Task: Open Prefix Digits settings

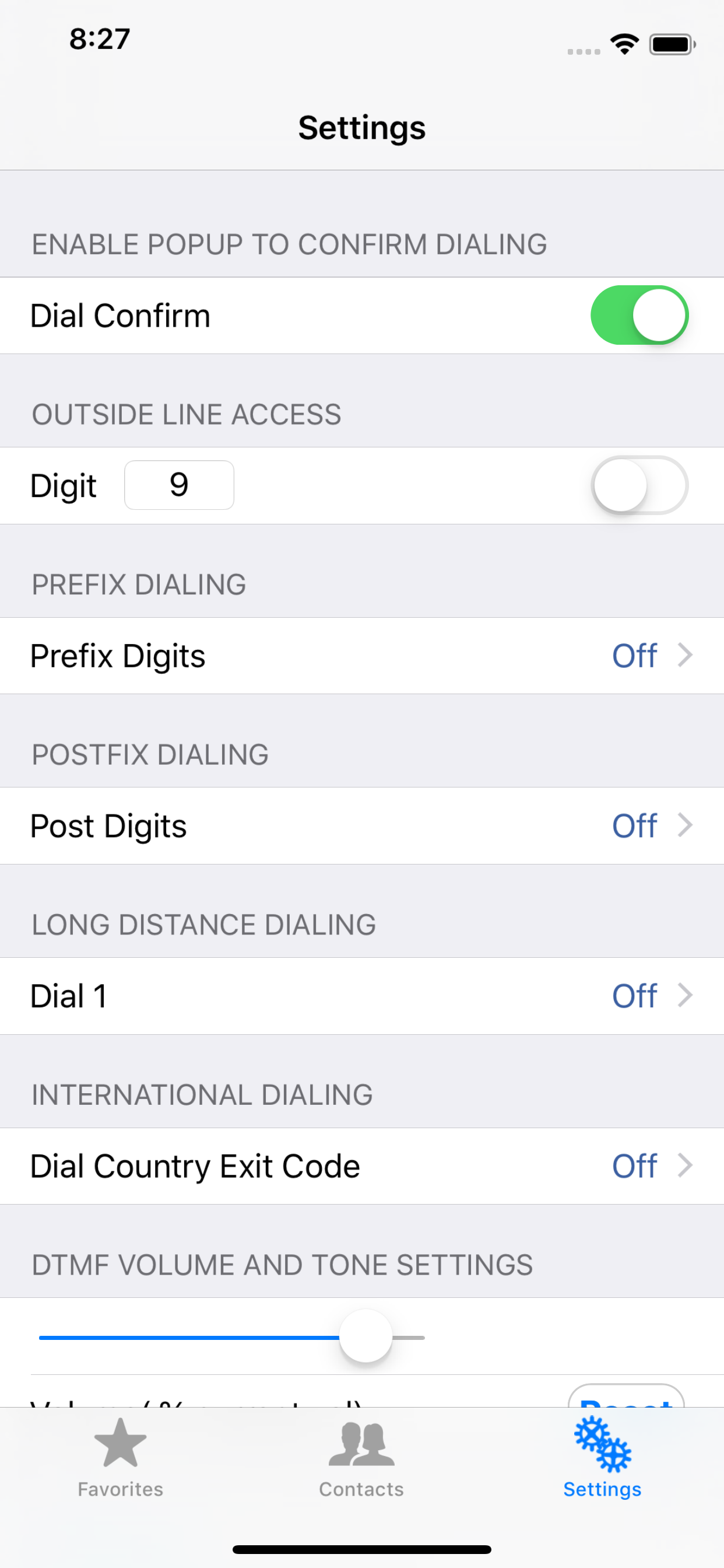Action: (361, 656)
